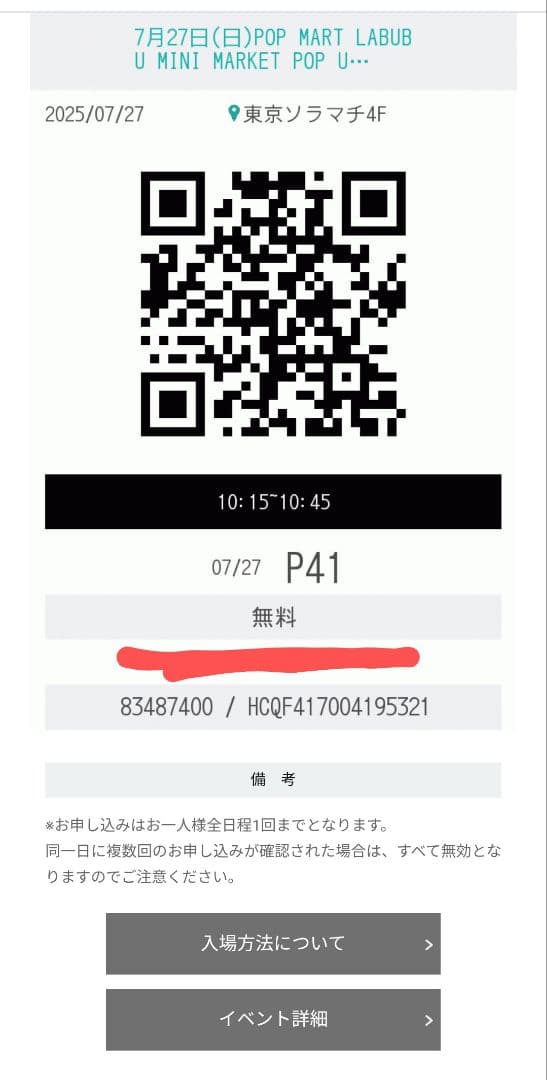Open the POP MART LABUBU event title link

point(273,48)
